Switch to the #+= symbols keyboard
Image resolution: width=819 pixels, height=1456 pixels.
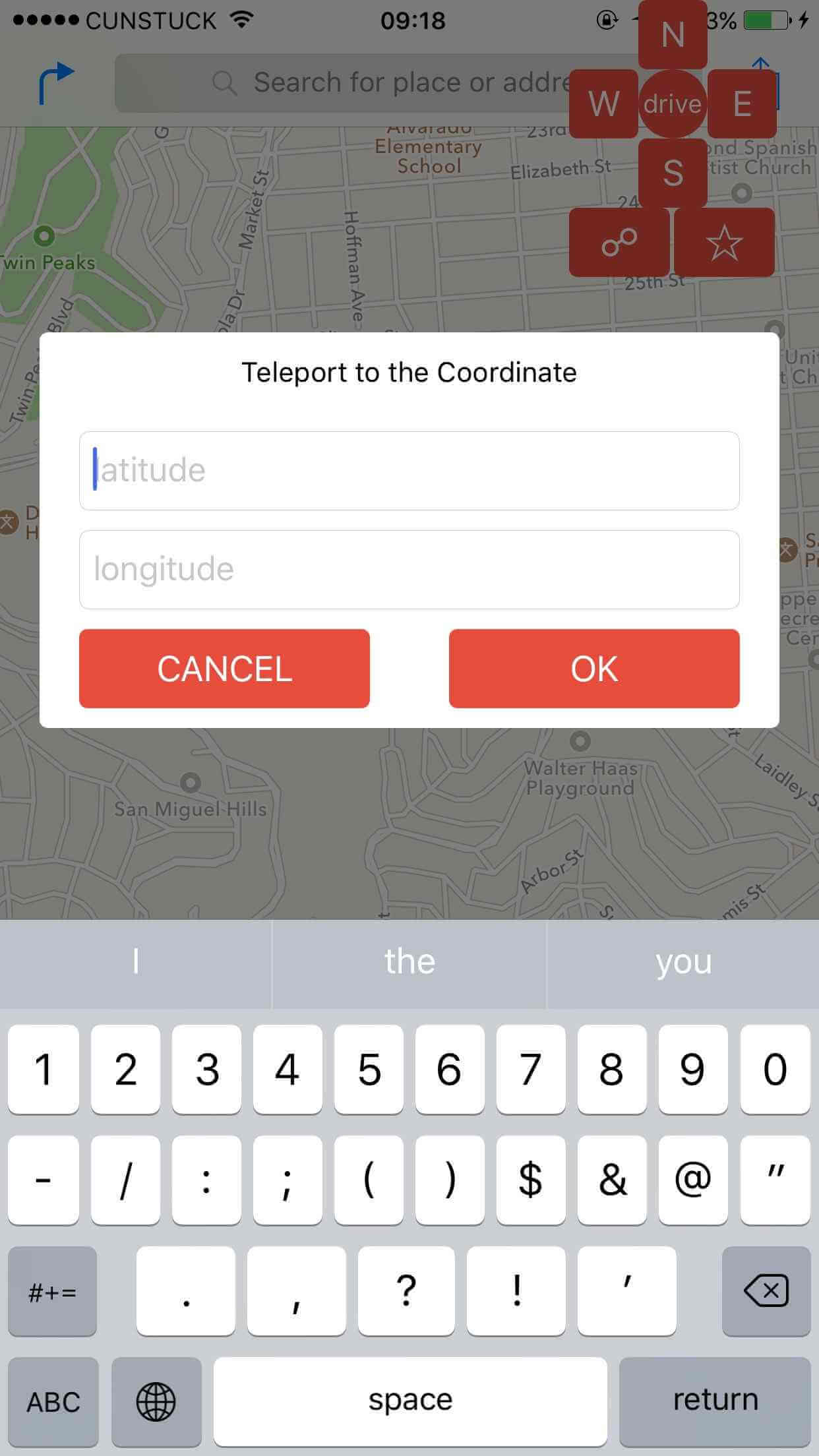53,1291
